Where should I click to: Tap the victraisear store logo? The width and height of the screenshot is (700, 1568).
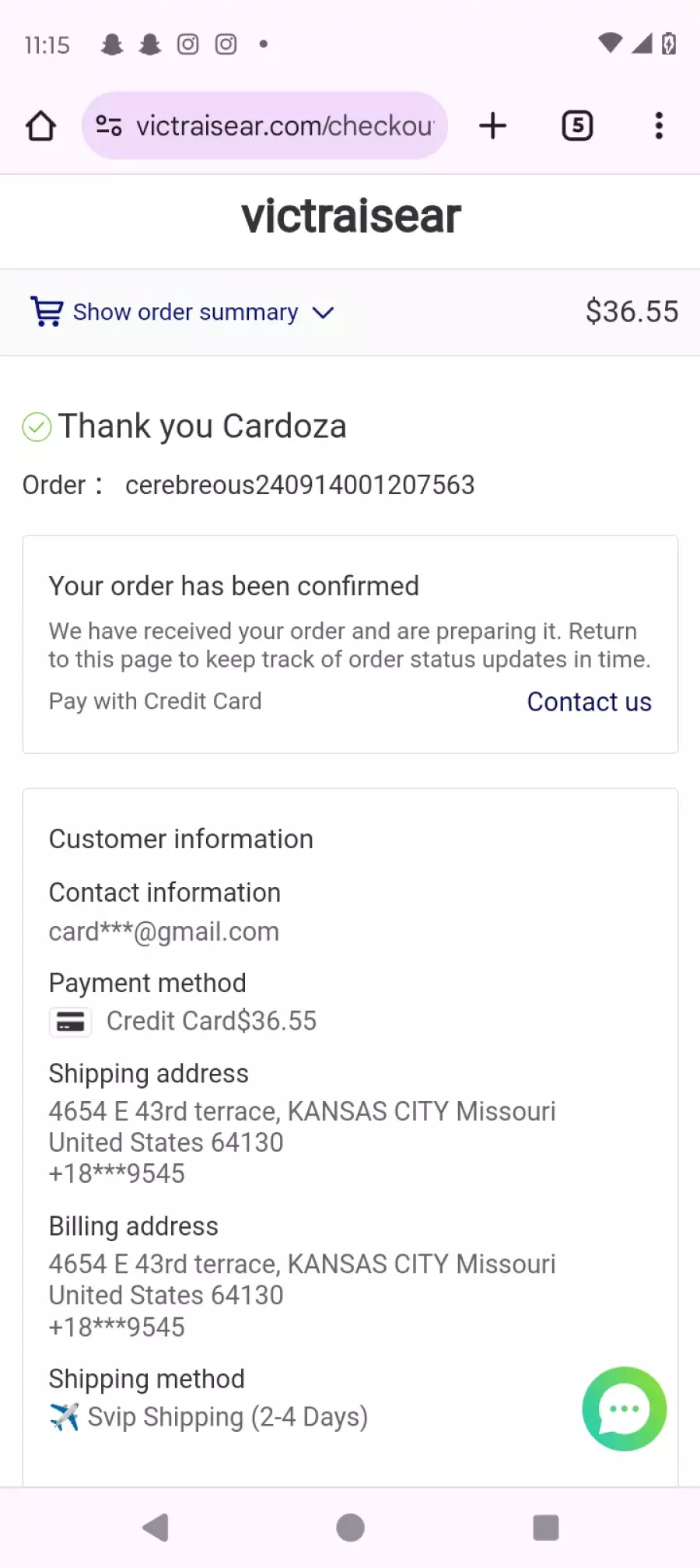(351, 216)
